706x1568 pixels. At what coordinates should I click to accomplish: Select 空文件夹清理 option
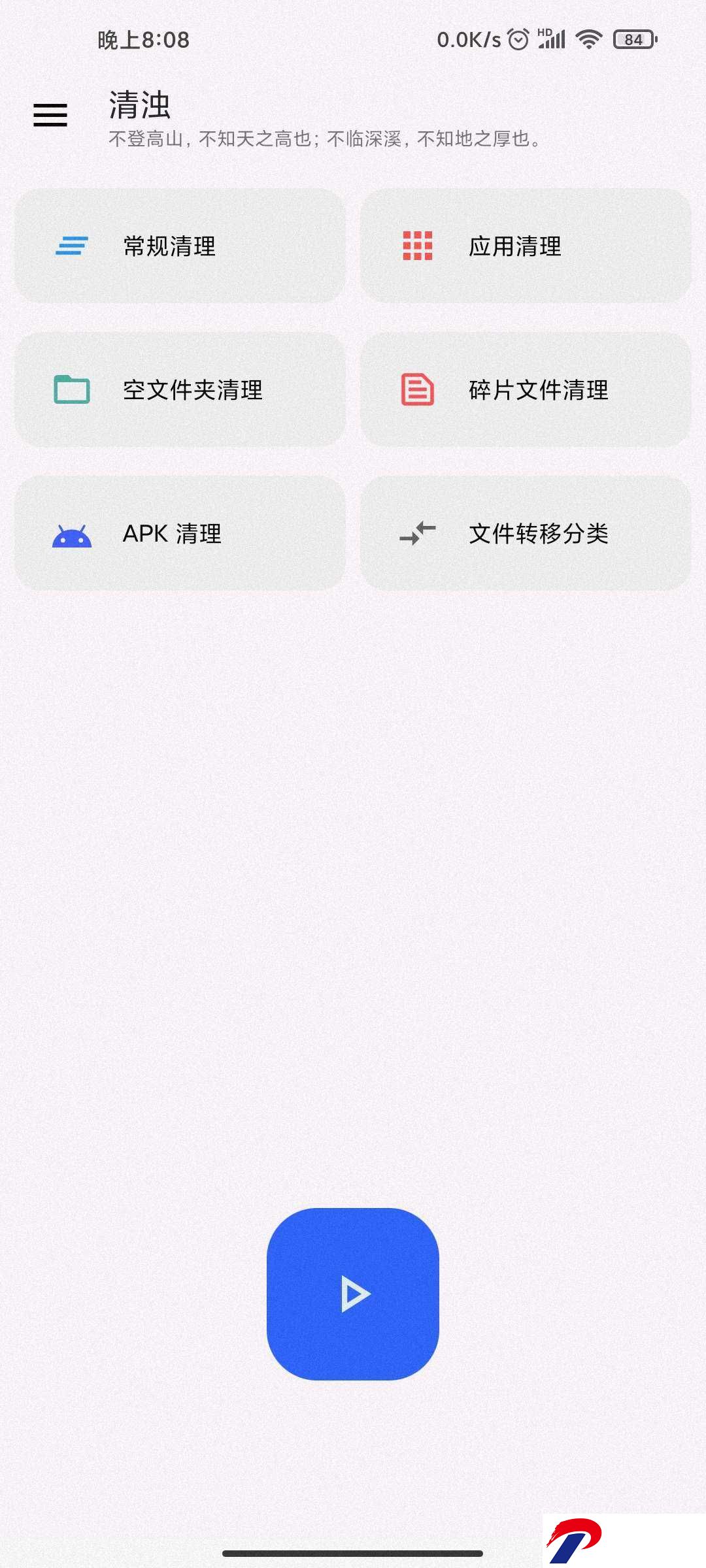point(180,390)
